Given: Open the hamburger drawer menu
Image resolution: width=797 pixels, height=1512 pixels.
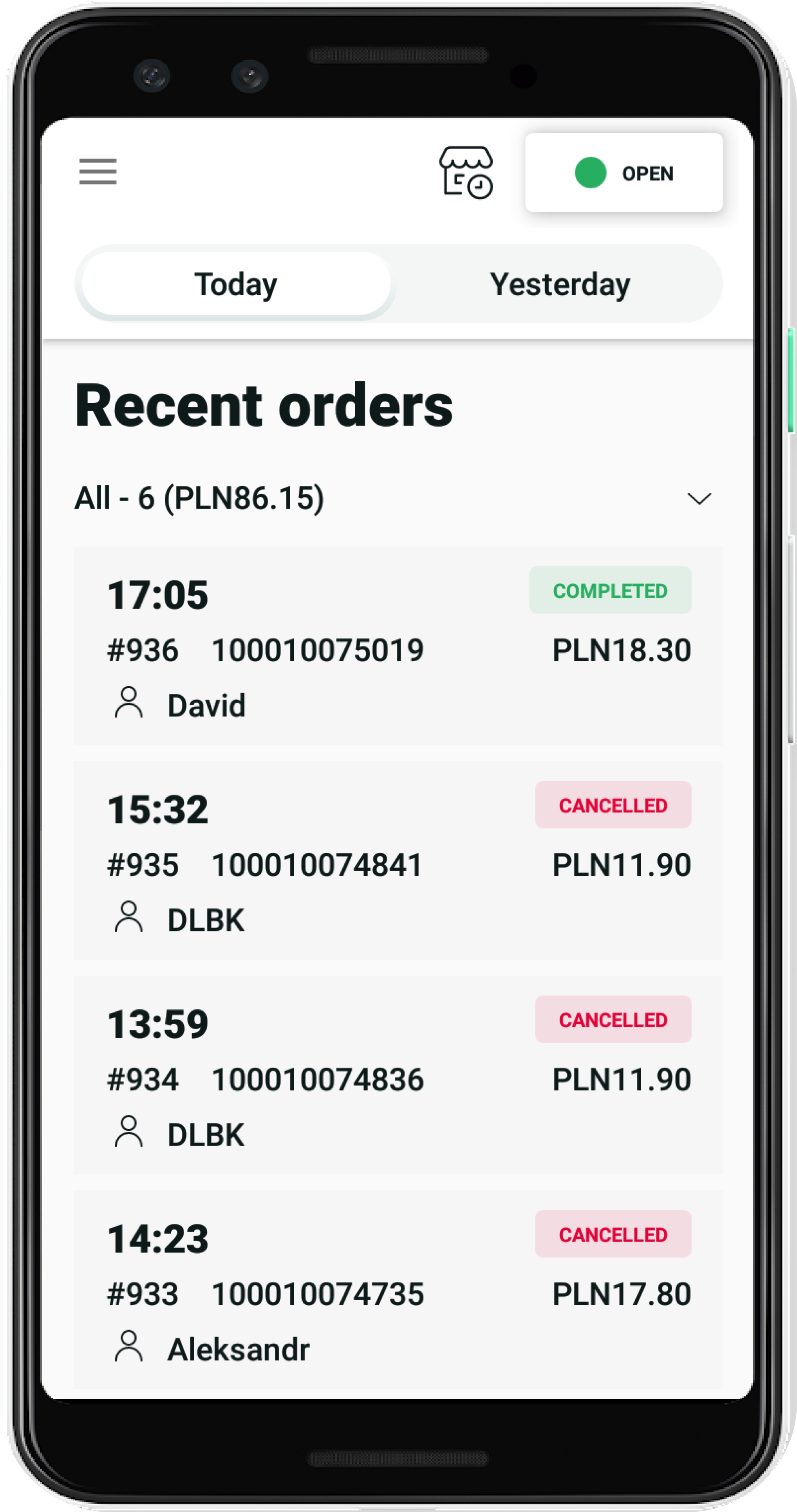Looking at the screenshot, I should 98,171.
